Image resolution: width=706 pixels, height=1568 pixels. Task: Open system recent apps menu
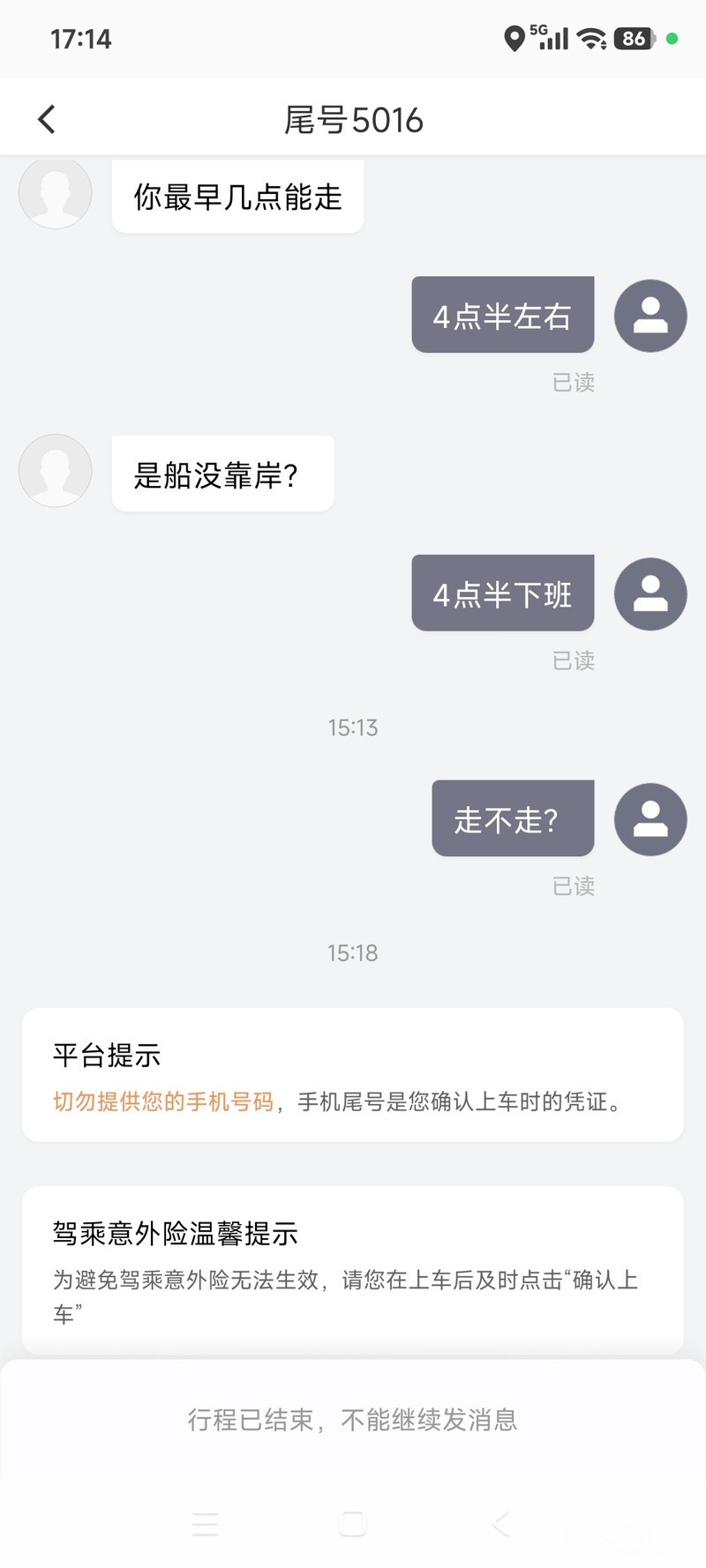click(x=205, y=1523)
